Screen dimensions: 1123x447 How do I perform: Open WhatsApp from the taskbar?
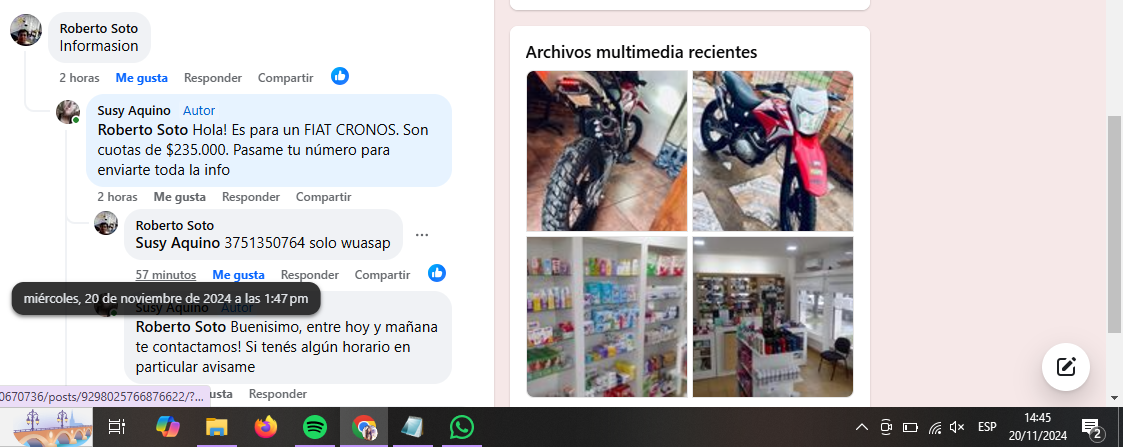461,427
